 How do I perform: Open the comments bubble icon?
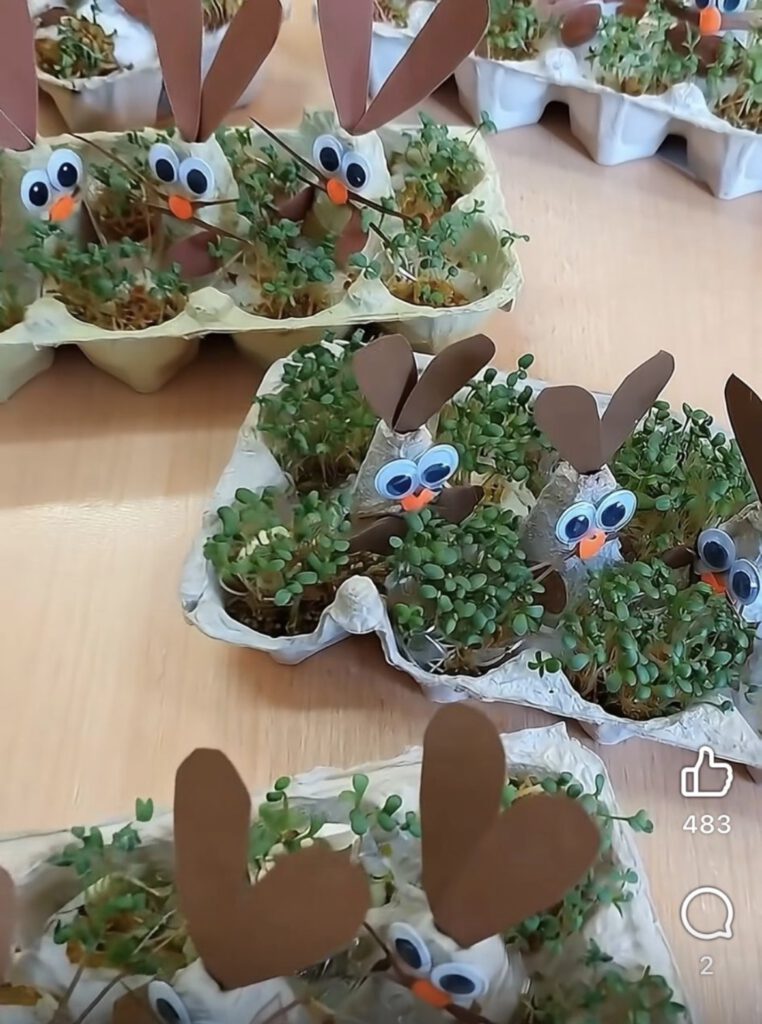706,914
